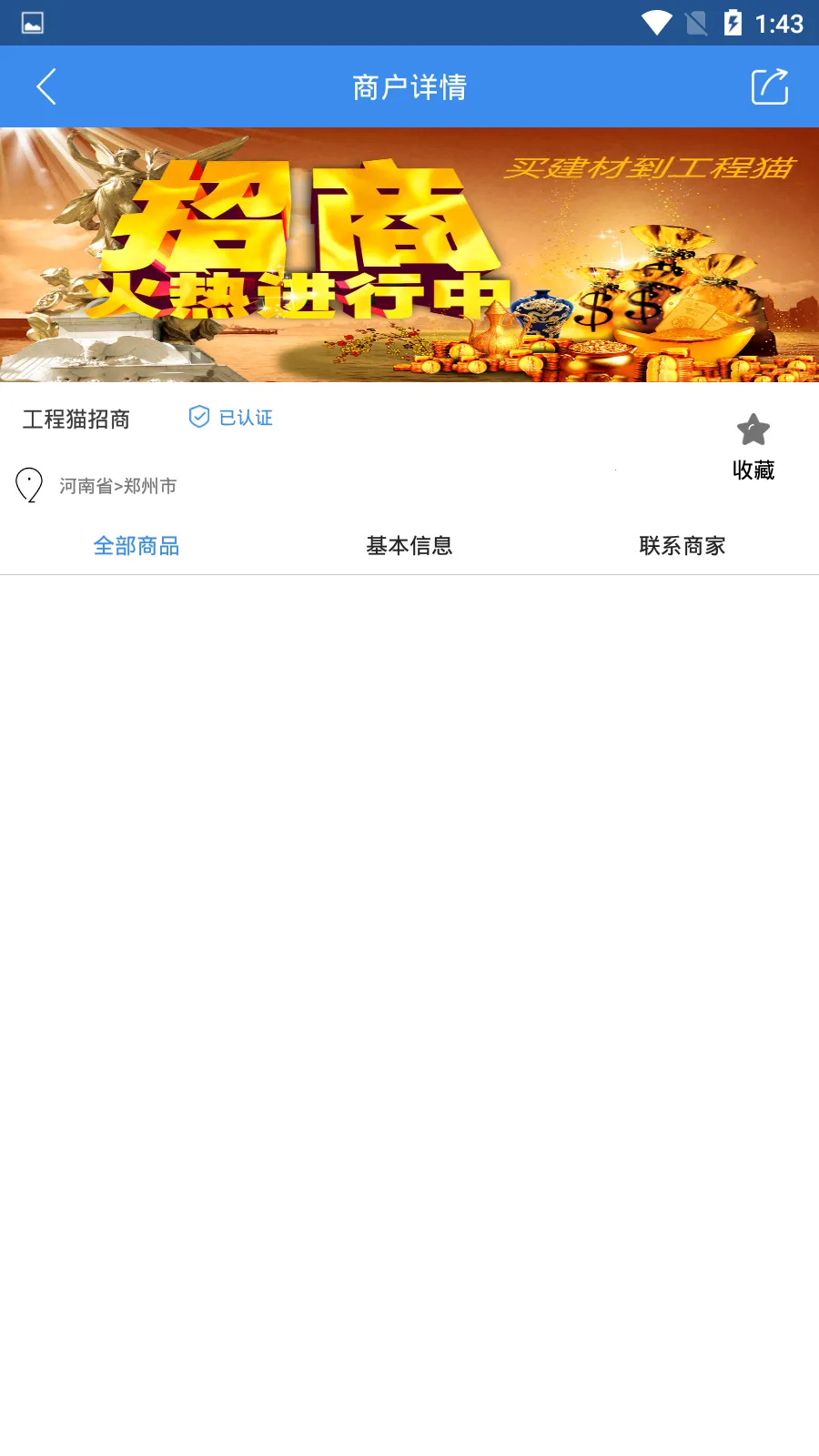Go back from merchant details

click(x=47, y=87)
